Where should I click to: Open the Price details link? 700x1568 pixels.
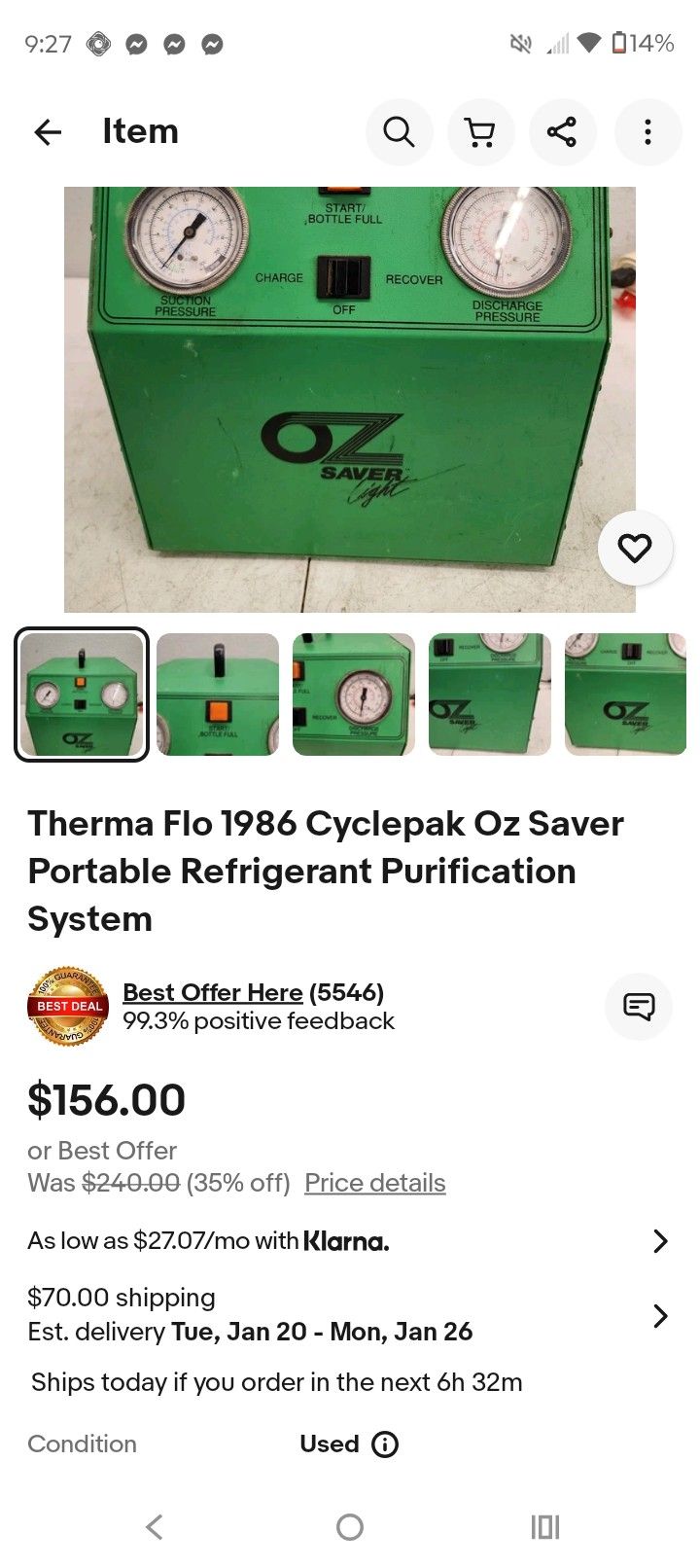374,1183
